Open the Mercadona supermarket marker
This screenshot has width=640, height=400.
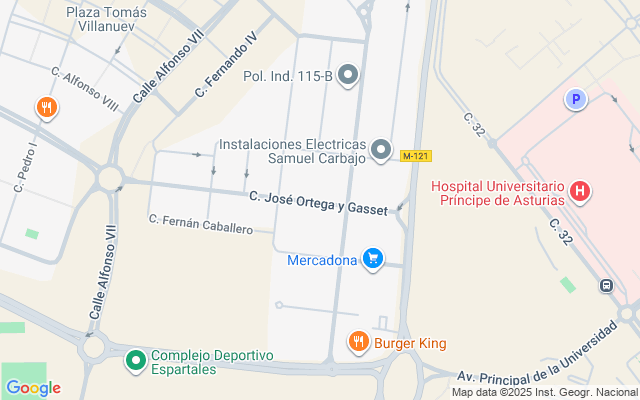click(373, 260)
